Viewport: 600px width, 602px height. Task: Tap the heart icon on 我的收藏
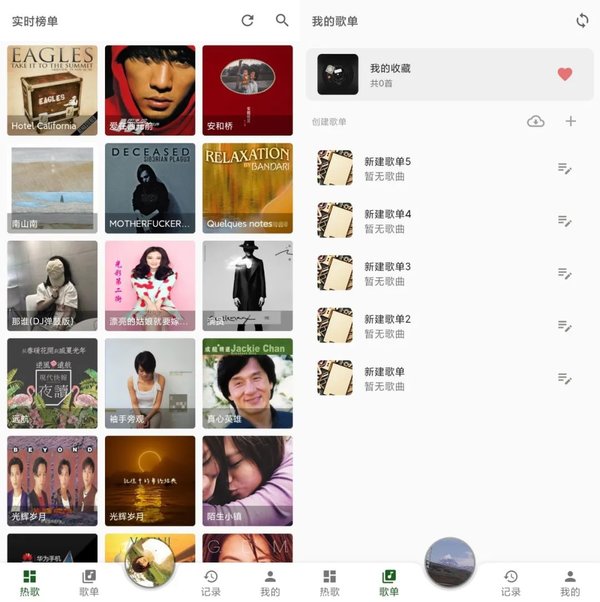pos(565,75)
